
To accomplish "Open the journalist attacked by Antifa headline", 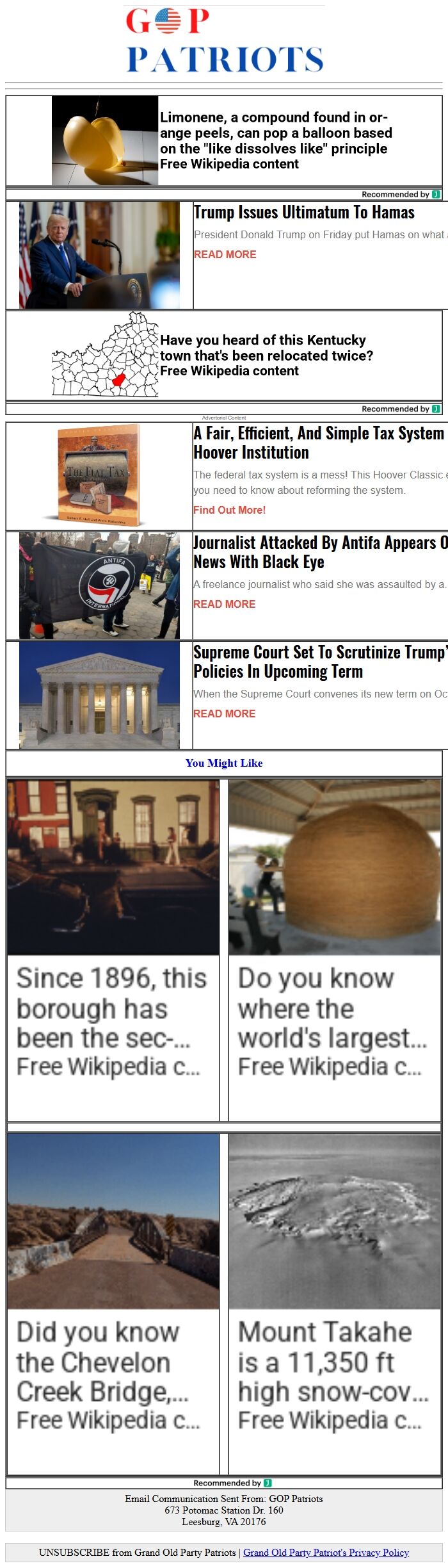I will [x=319, y=552].
